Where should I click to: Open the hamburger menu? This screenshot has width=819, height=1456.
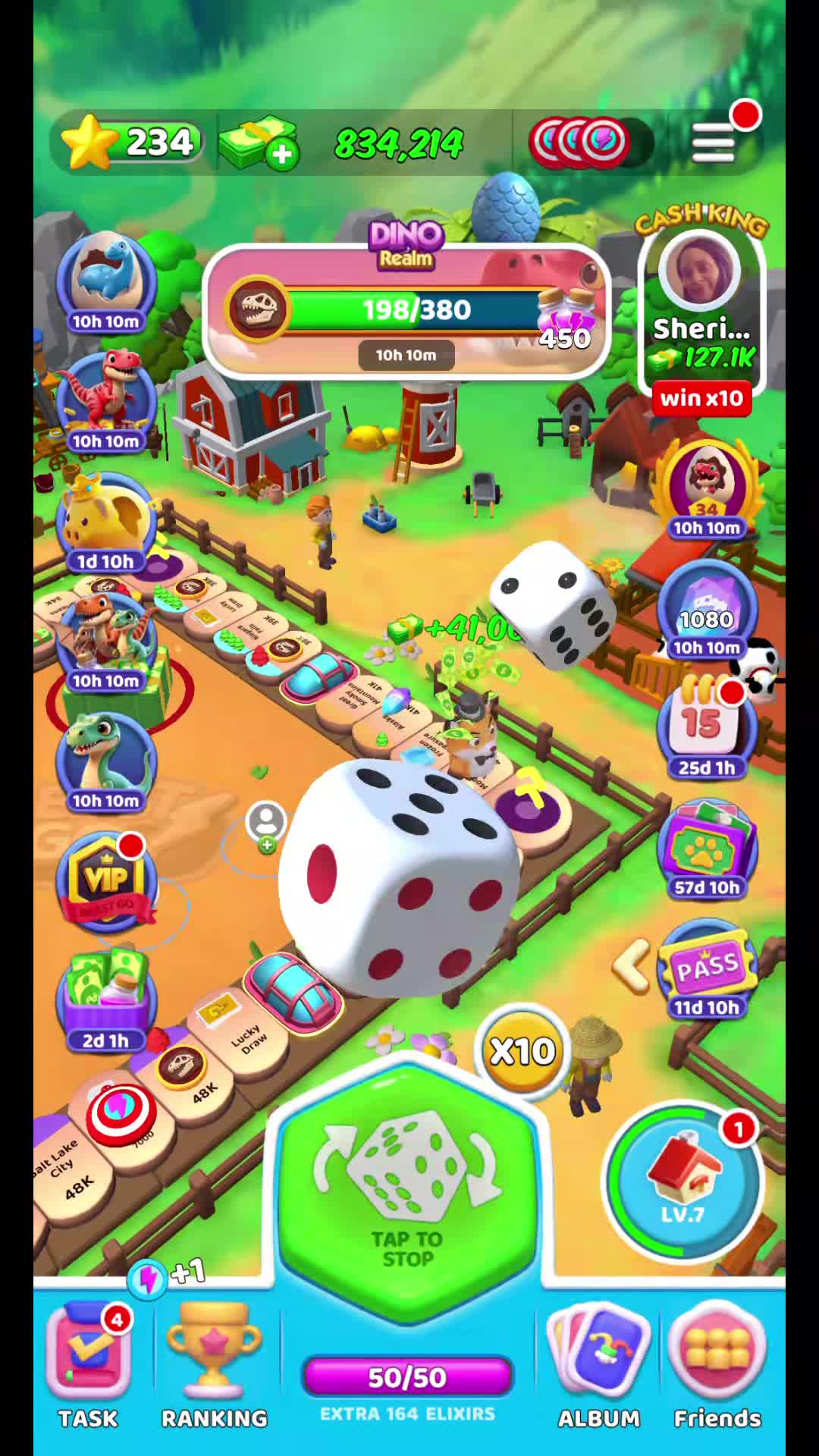pyautogui.click(x=713, y=142)
